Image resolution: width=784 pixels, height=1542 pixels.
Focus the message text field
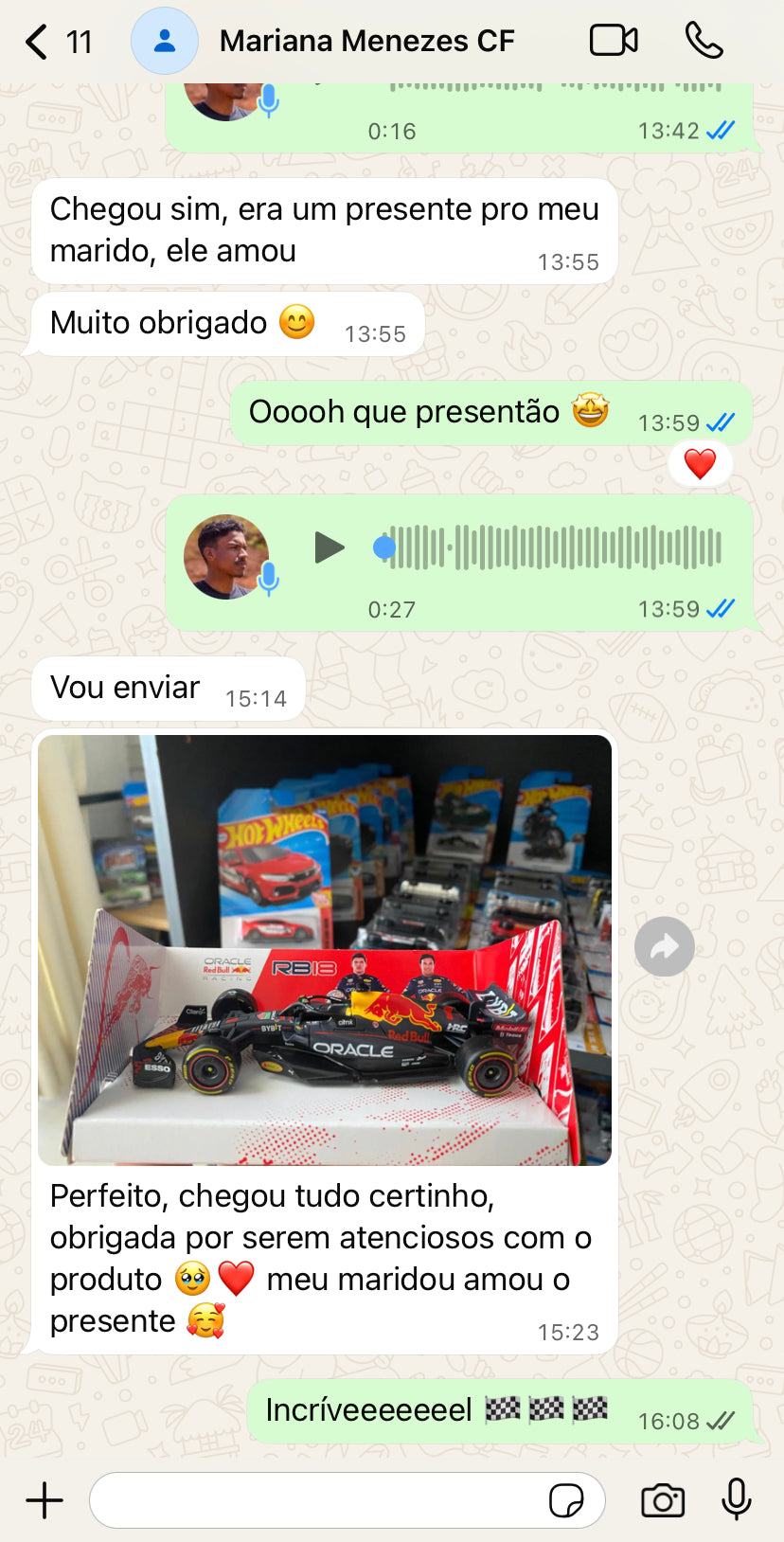pyautogui.click(x=312, y=1500)
